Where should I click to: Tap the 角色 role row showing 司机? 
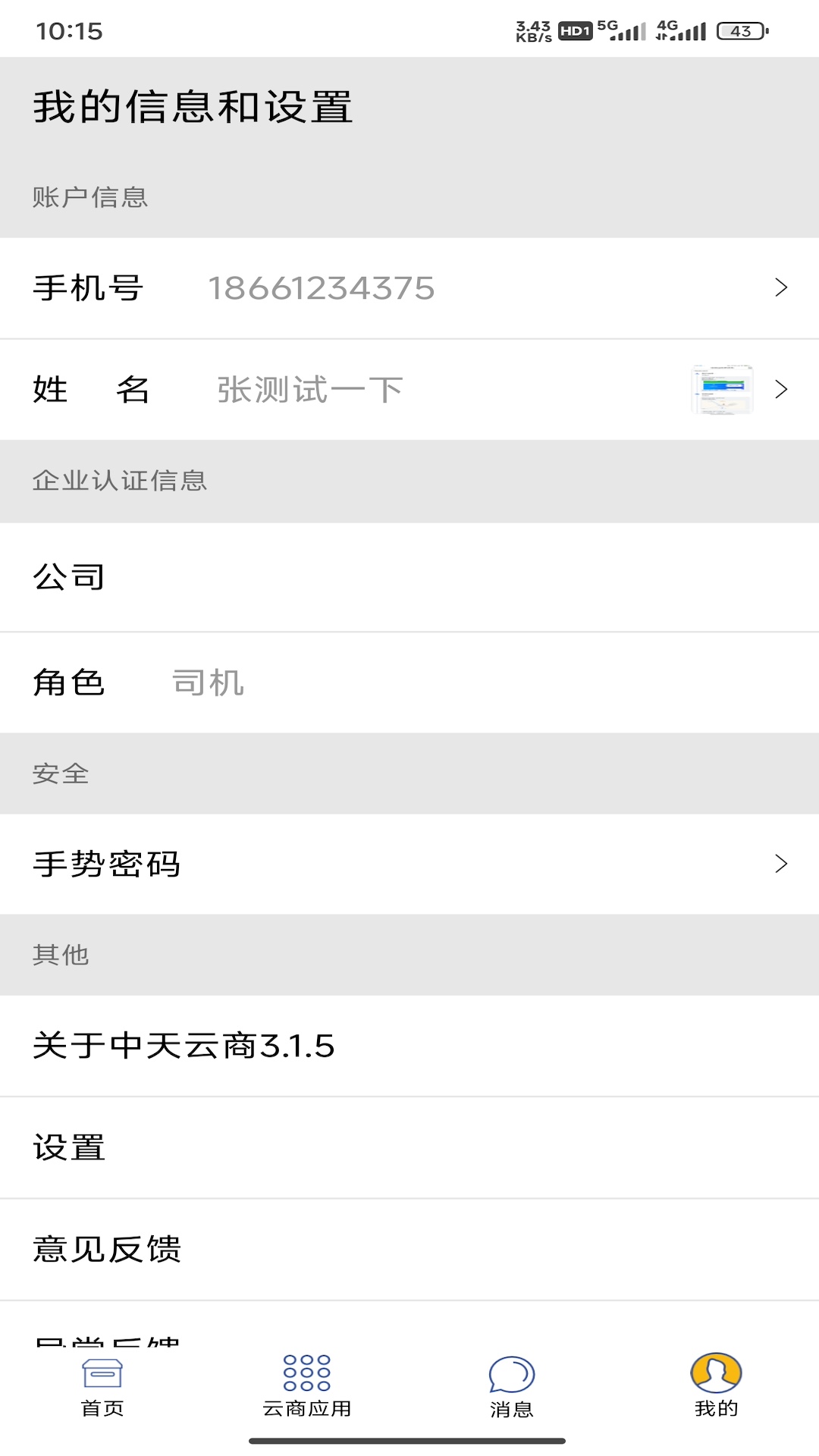click(x=409, y=682)
